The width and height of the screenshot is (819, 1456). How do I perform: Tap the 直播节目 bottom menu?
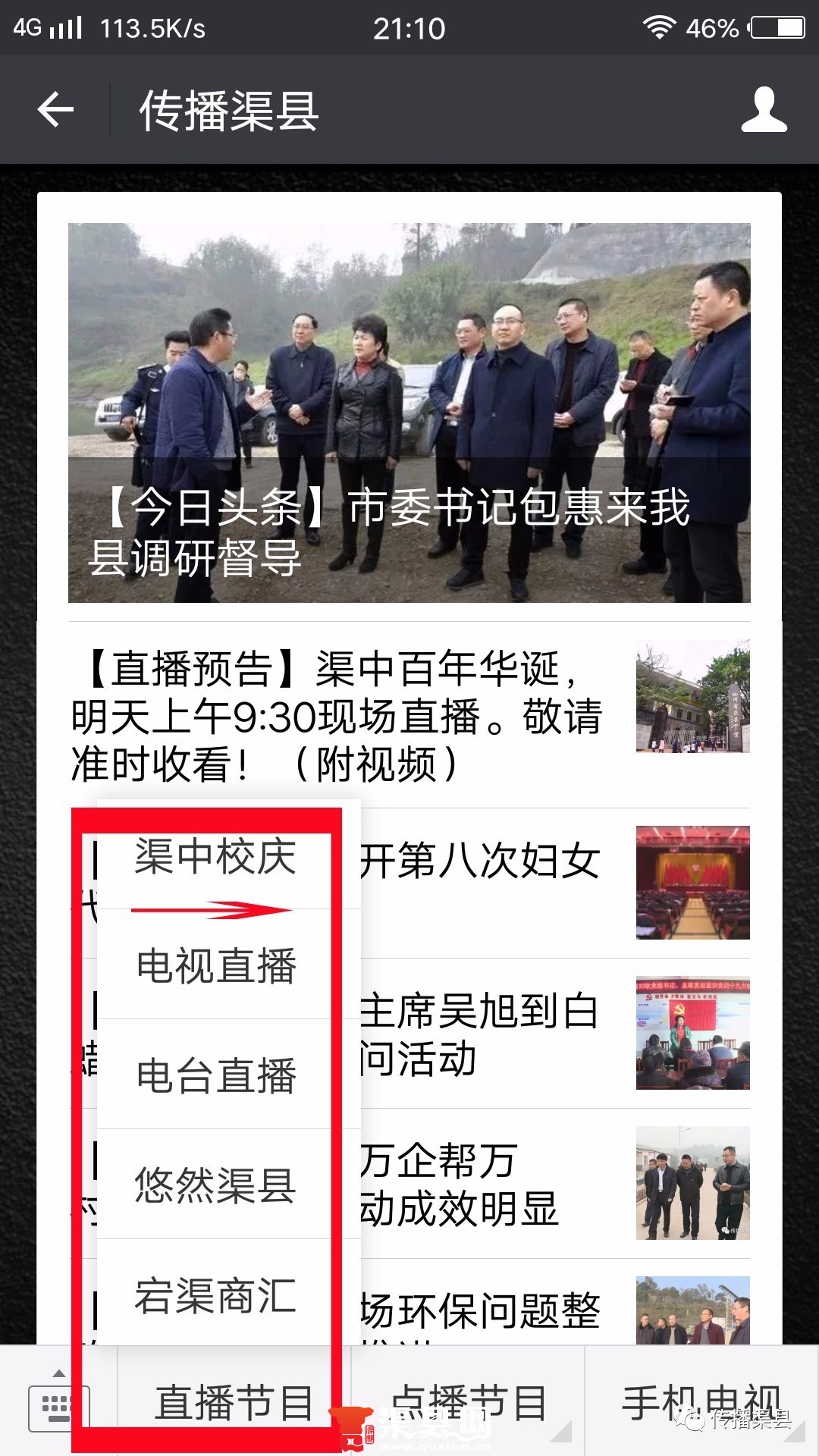coord(234,1401)
